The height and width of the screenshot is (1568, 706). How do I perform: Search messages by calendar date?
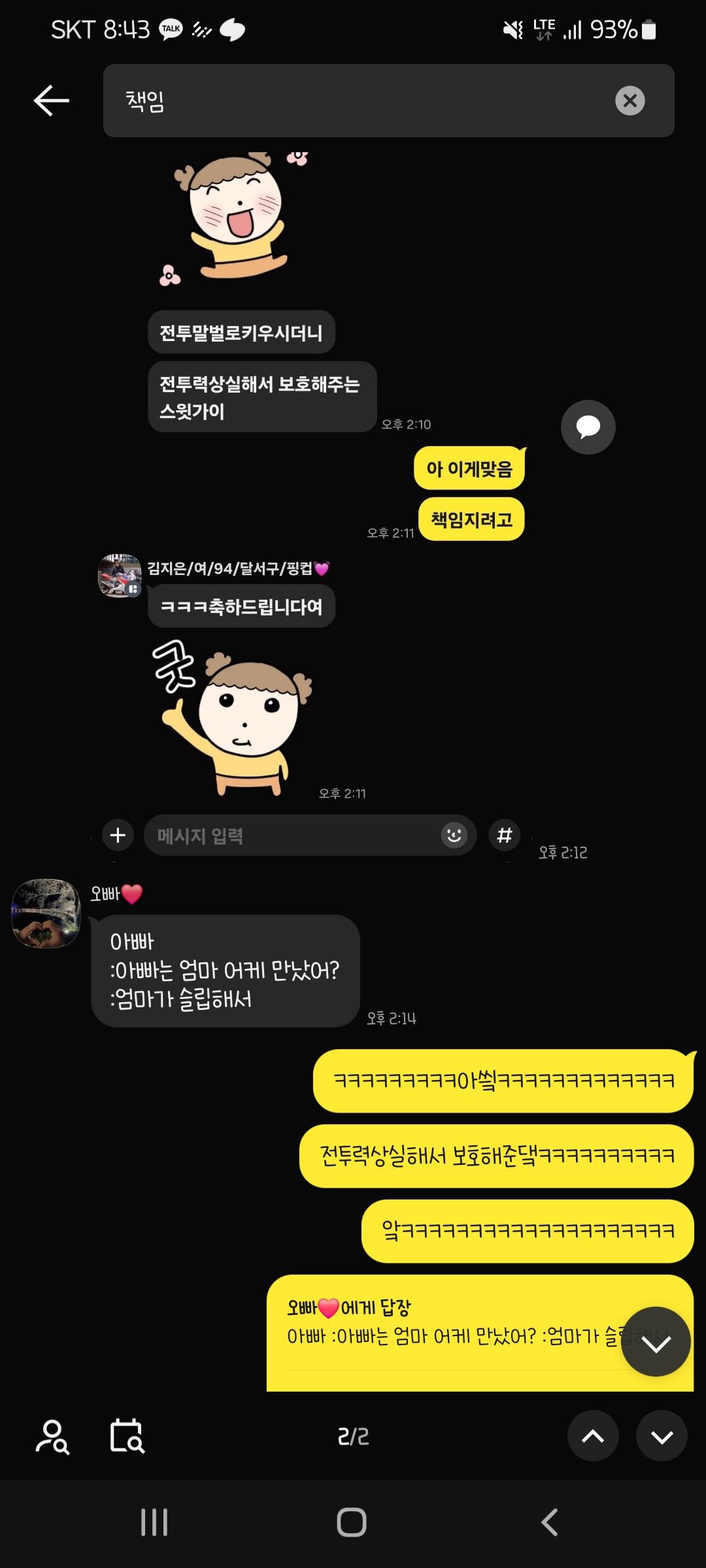[127, 1436]
